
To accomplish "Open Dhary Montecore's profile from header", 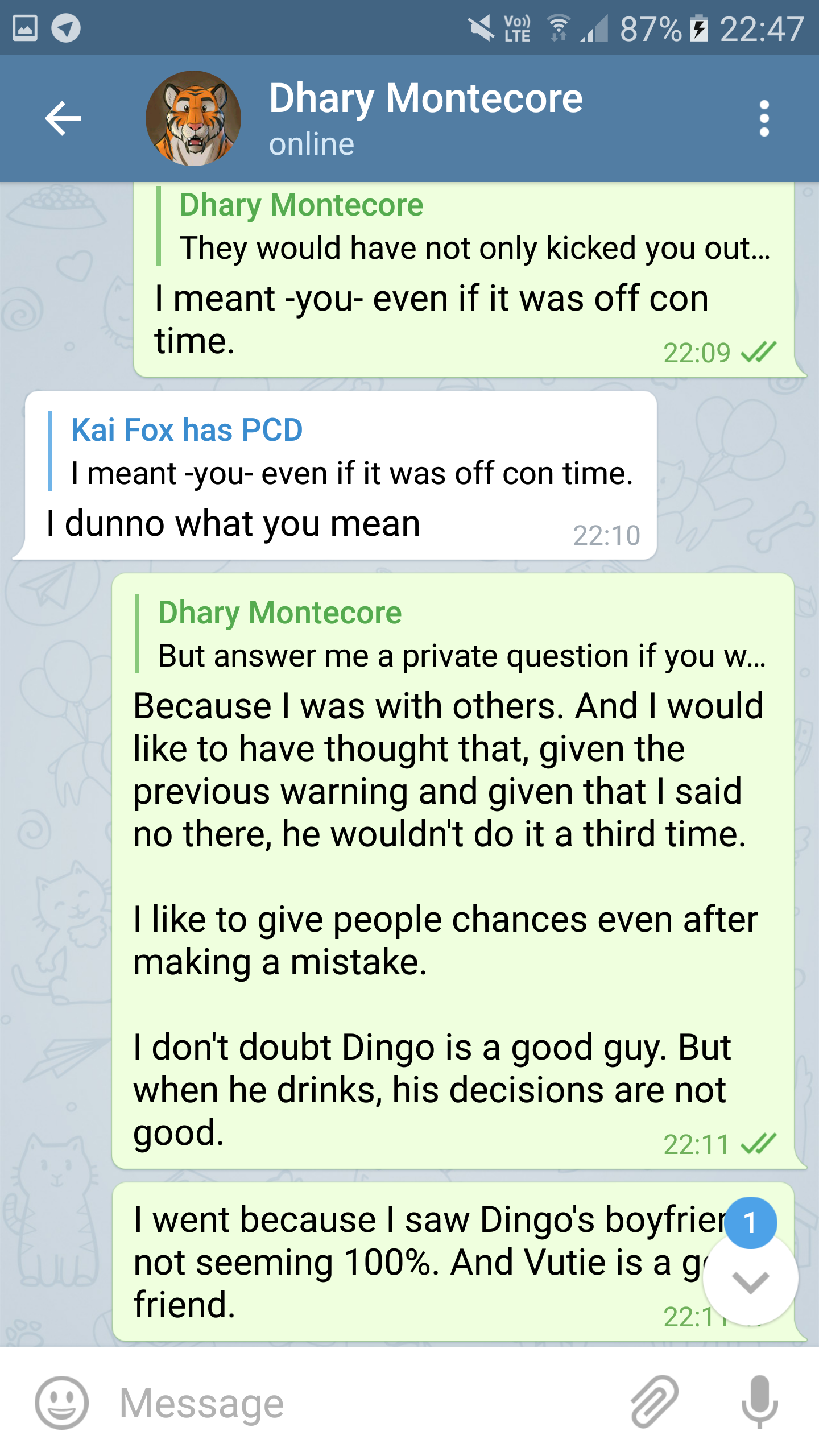I will point(425,117).
